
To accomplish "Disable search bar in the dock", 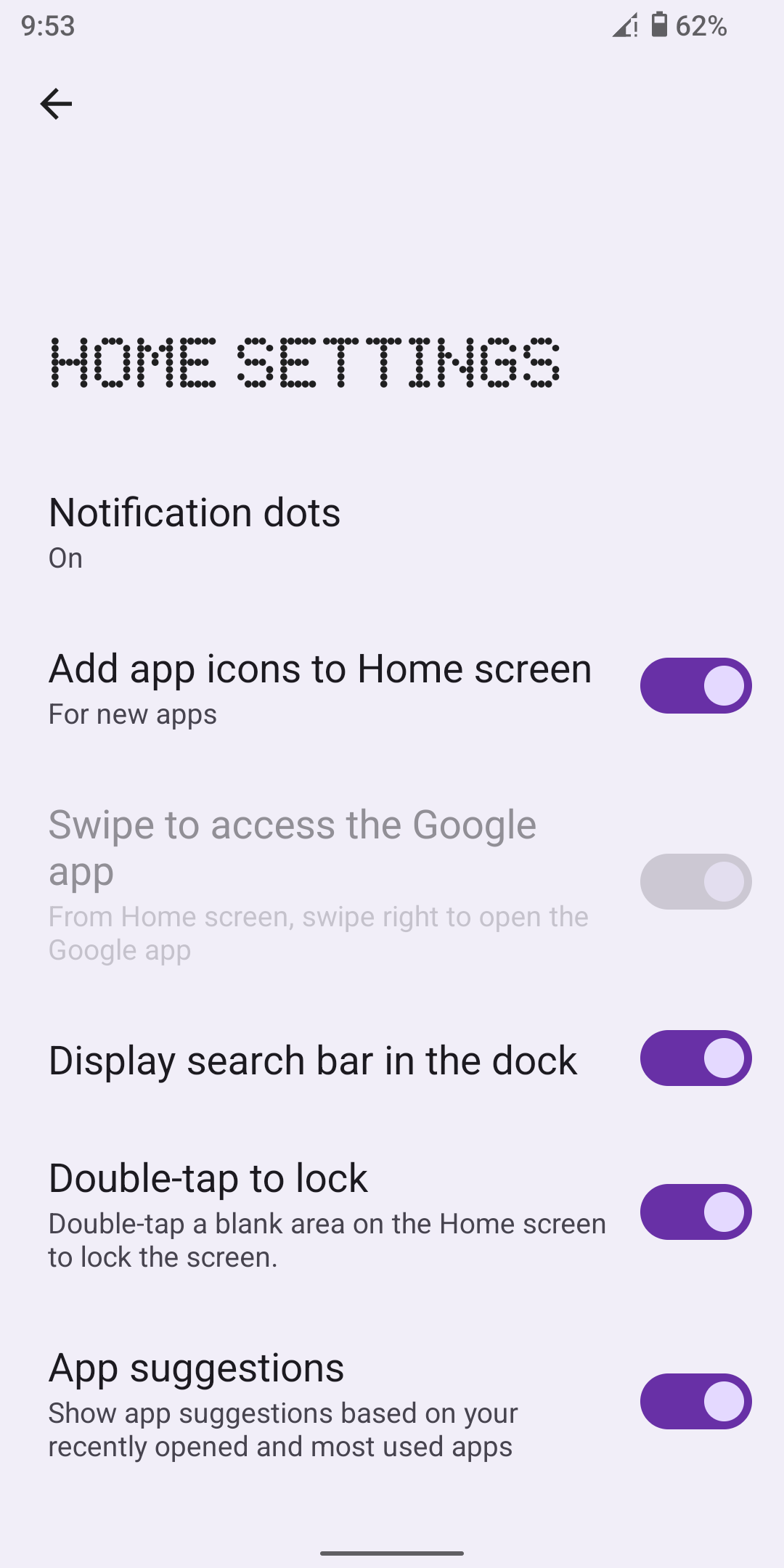I will (695, 1058).
